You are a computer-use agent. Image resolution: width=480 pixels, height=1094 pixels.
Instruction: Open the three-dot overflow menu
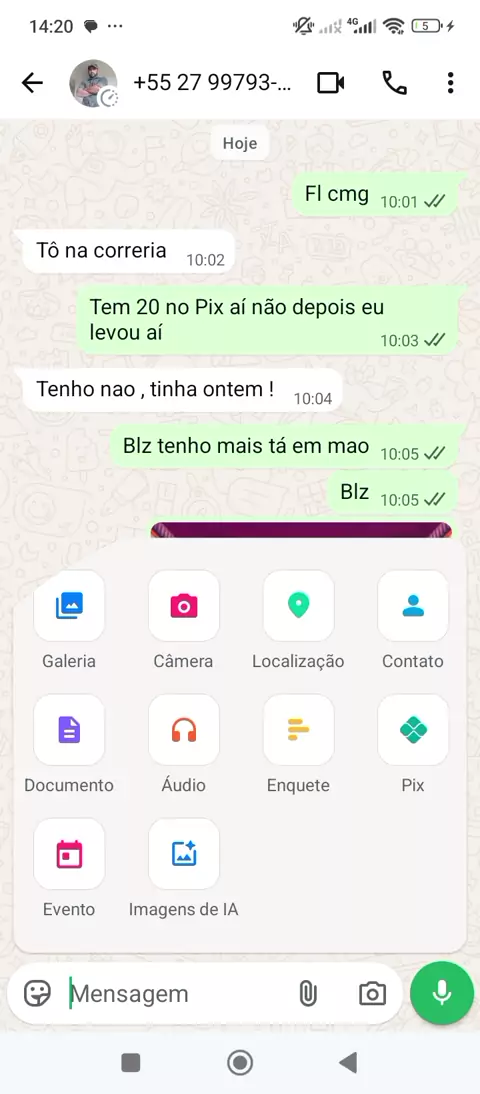click(x=450, y=83)
